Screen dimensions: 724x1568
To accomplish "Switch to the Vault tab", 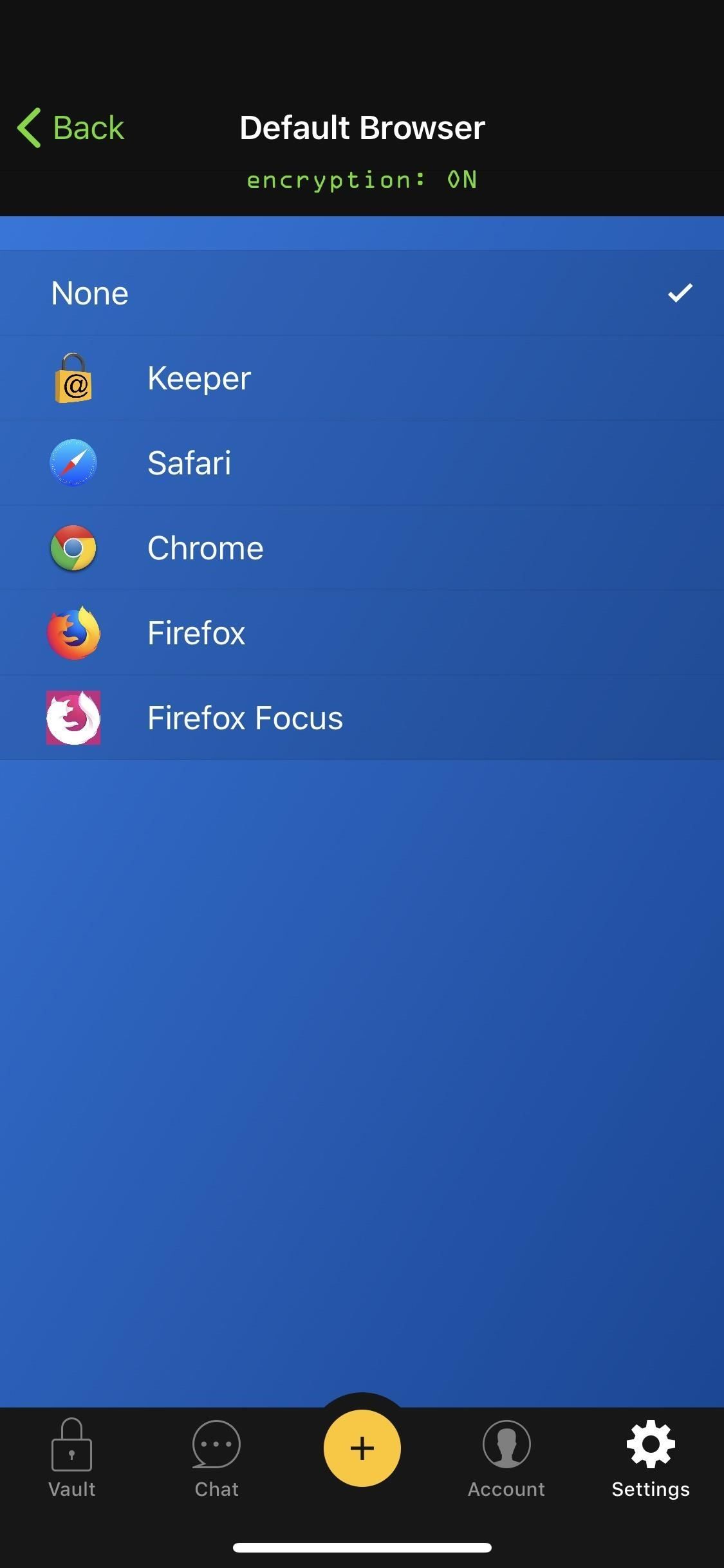I will (x=71, y=1459).
